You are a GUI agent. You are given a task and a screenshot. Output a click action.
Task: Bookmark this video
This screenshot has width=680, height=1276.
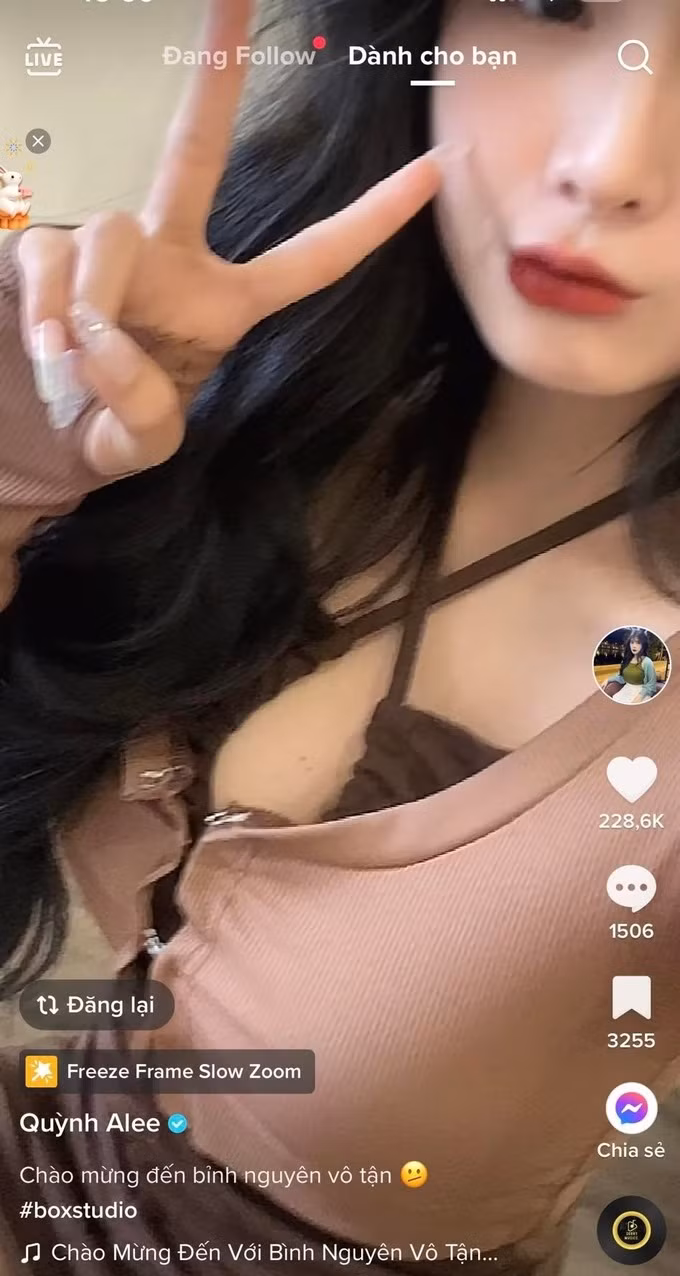[631, 998]
